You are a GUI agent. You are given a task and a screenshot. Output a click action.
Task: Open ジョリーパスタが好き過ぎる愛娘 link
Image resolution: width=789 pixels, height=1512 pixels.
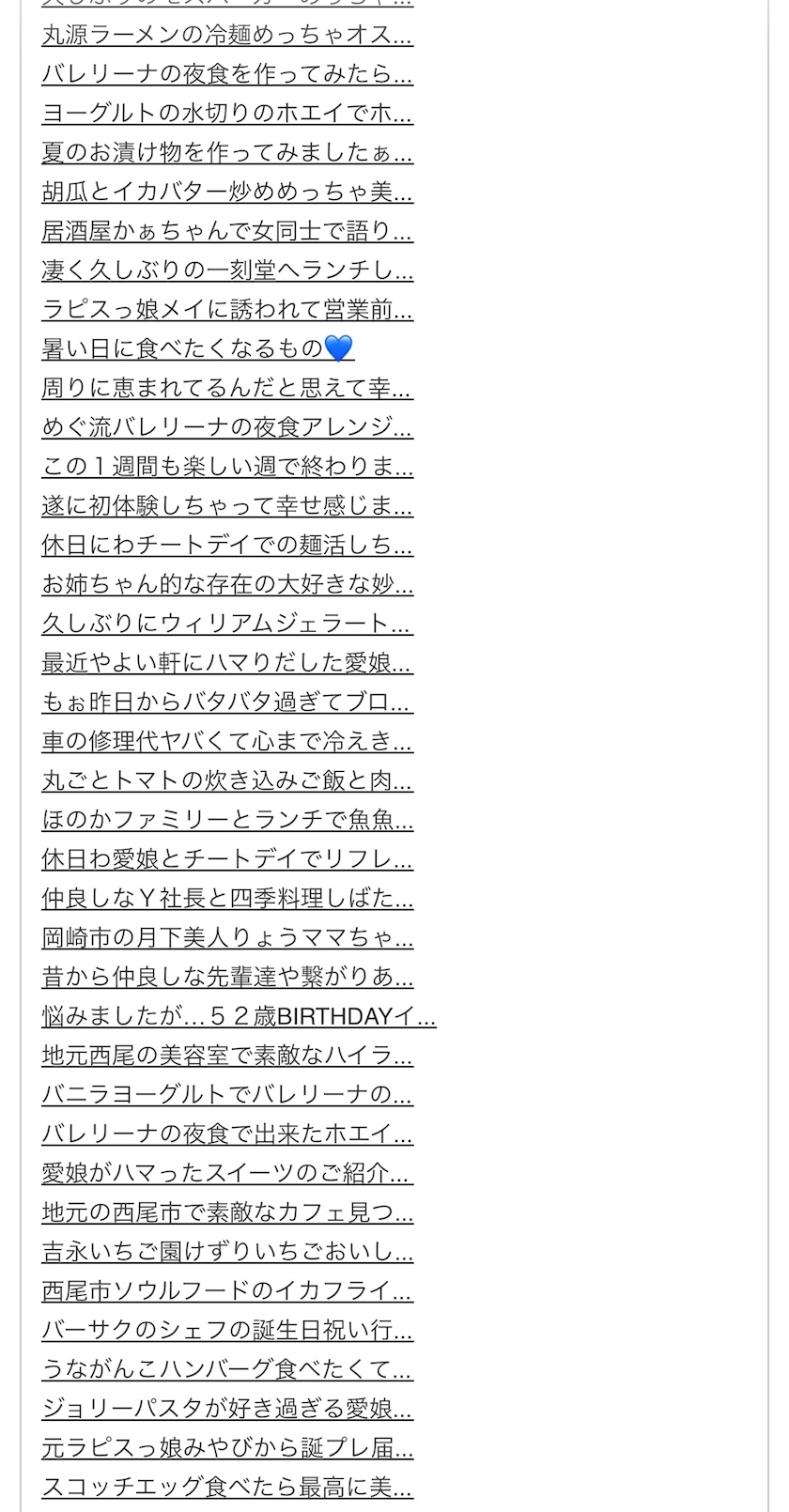point(227,1409)
